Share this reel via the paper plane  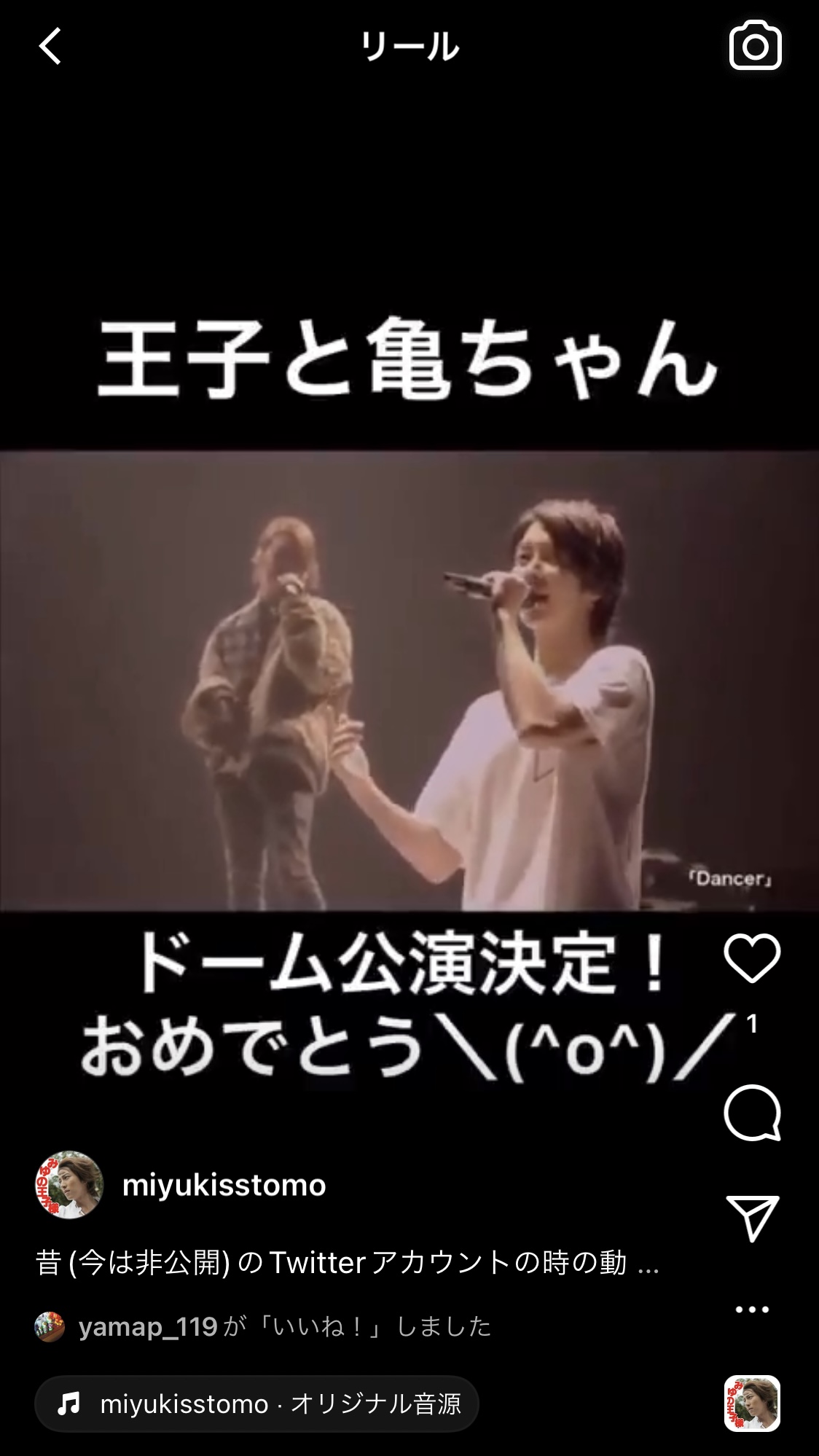(752, 1218)
